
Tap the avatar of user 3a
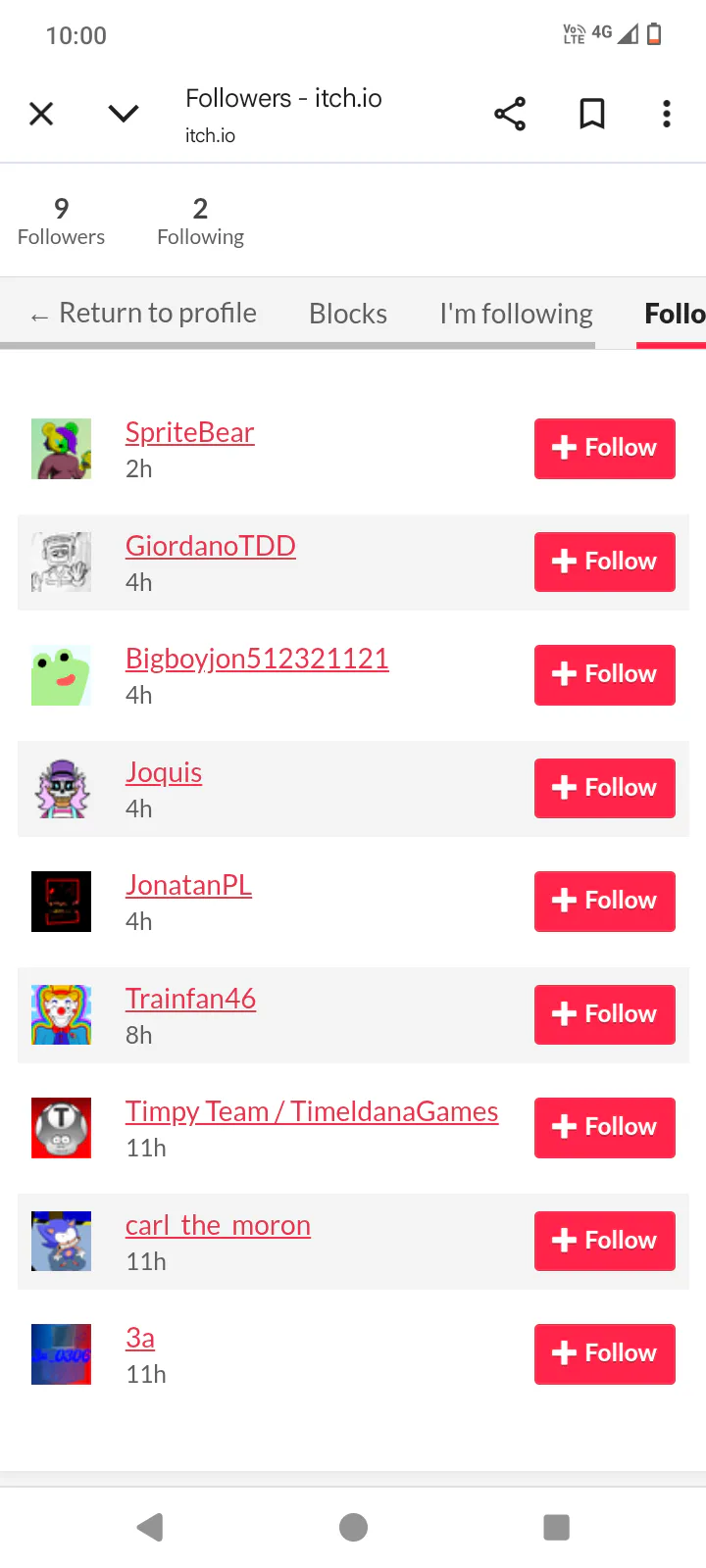click(x=61, y=1354)
